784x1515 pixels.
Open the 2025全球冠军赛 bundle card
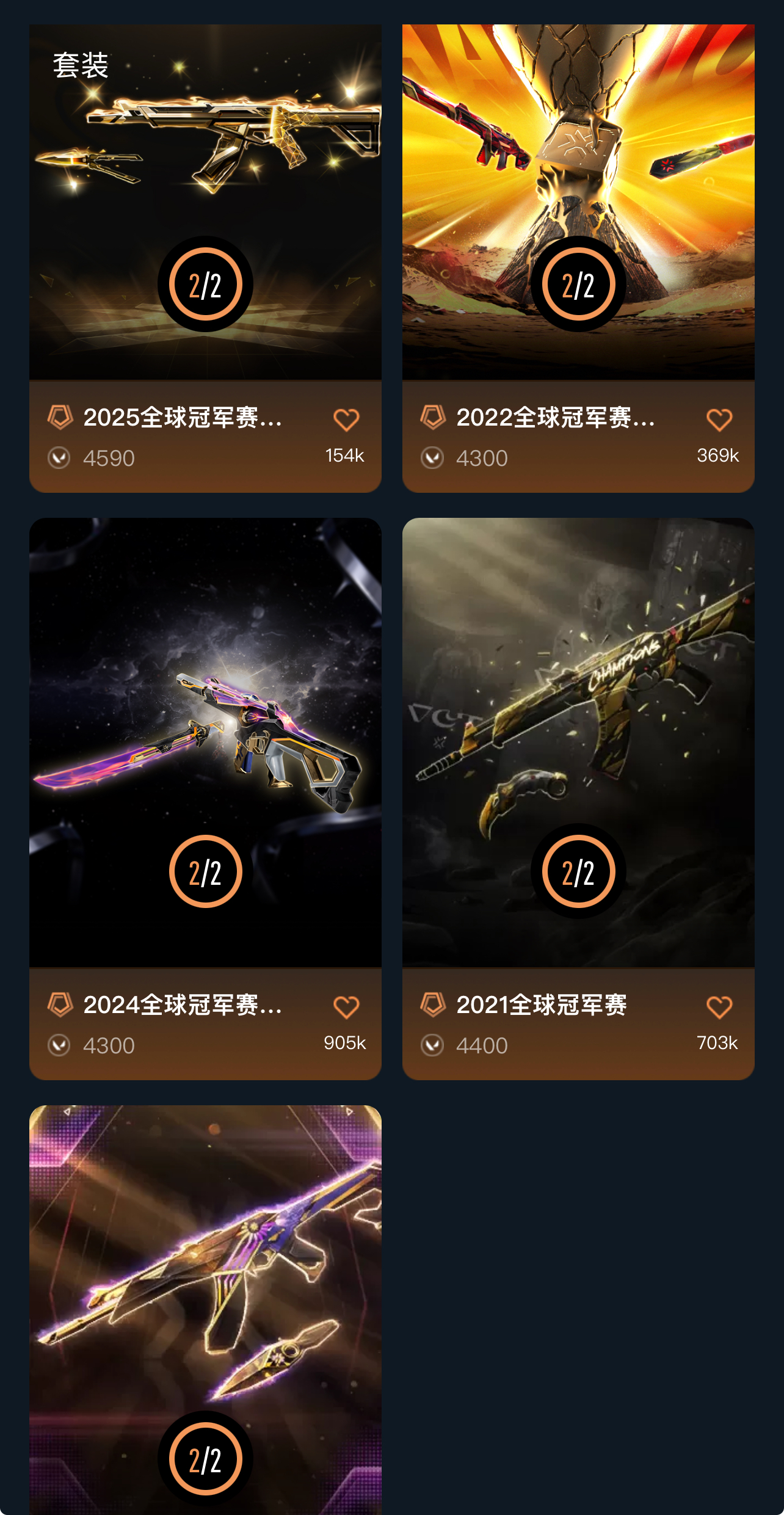(205, 202)
